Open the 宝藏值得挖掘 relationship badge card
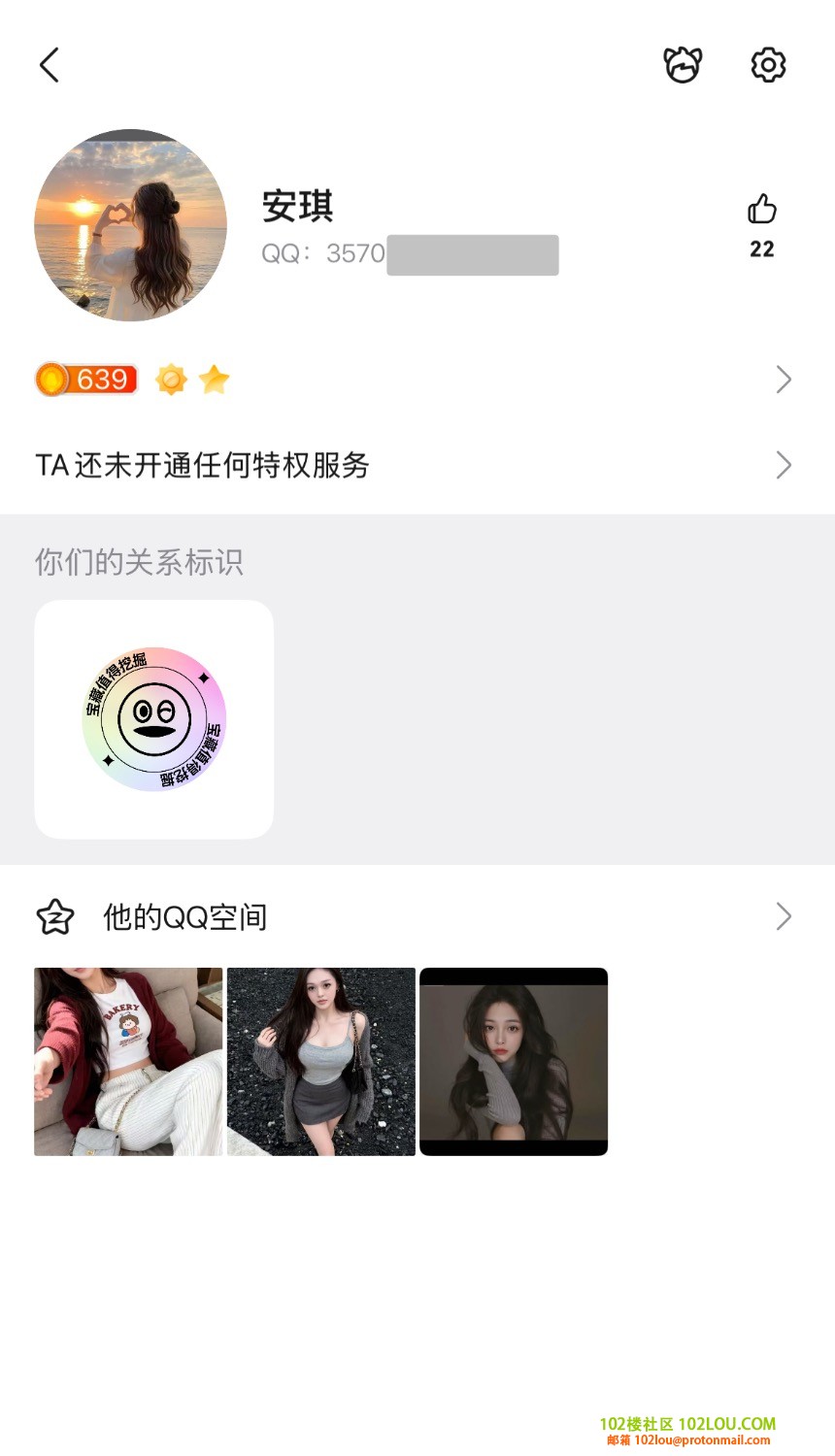This screenshot has width=835, height=1456. (153, 719)
